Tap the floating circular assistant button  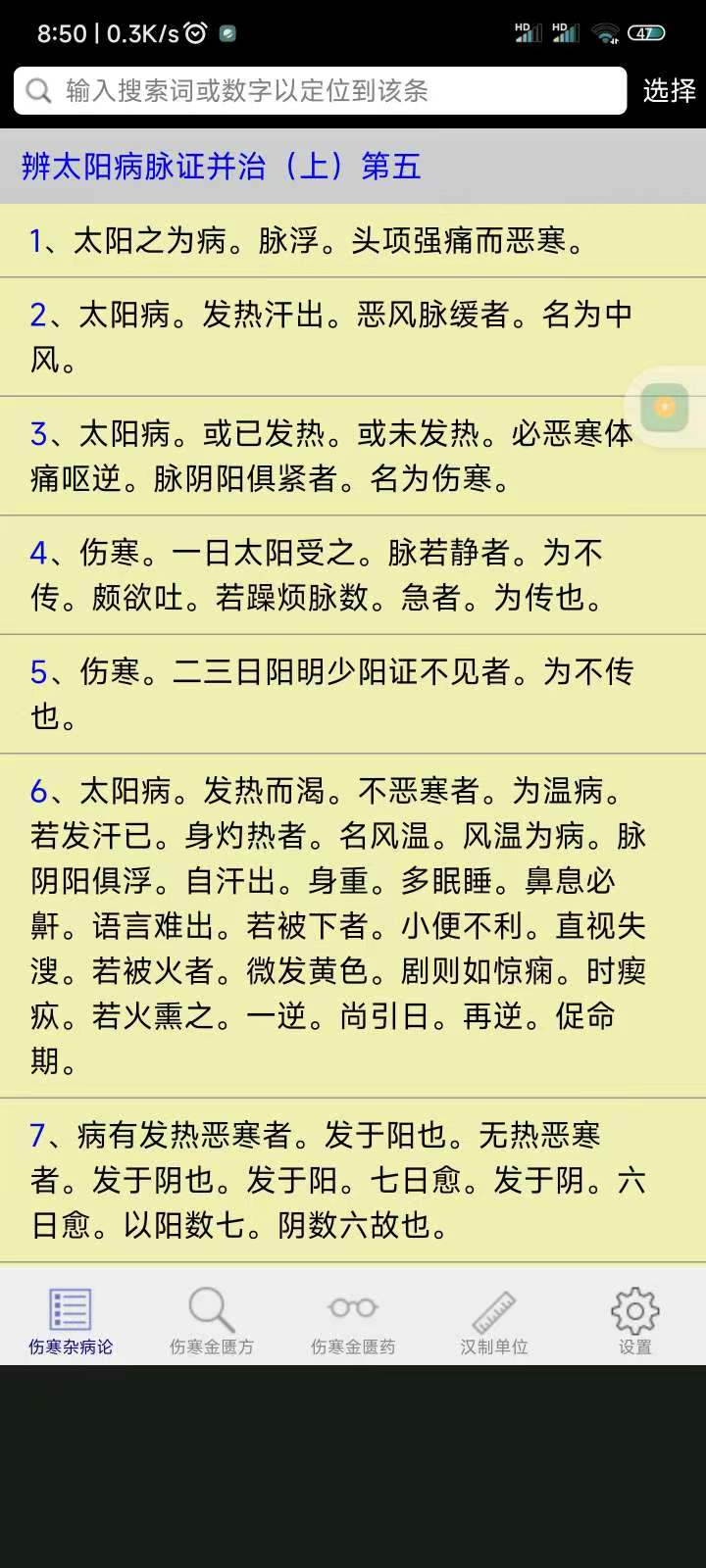(663, 408)
